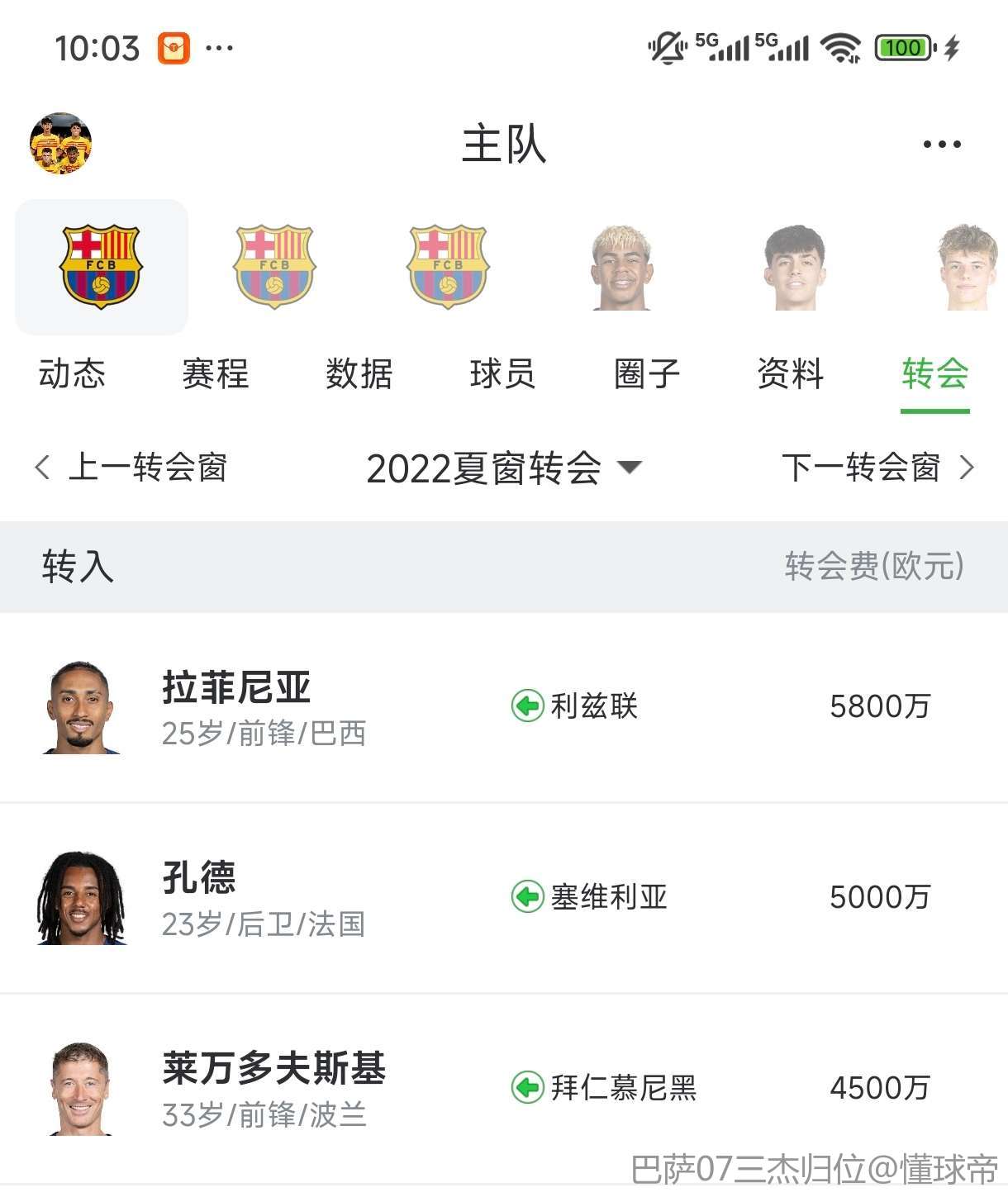Switch to the 资料 tab
Screen dimensions: 1008x1197
pos(791,374)
